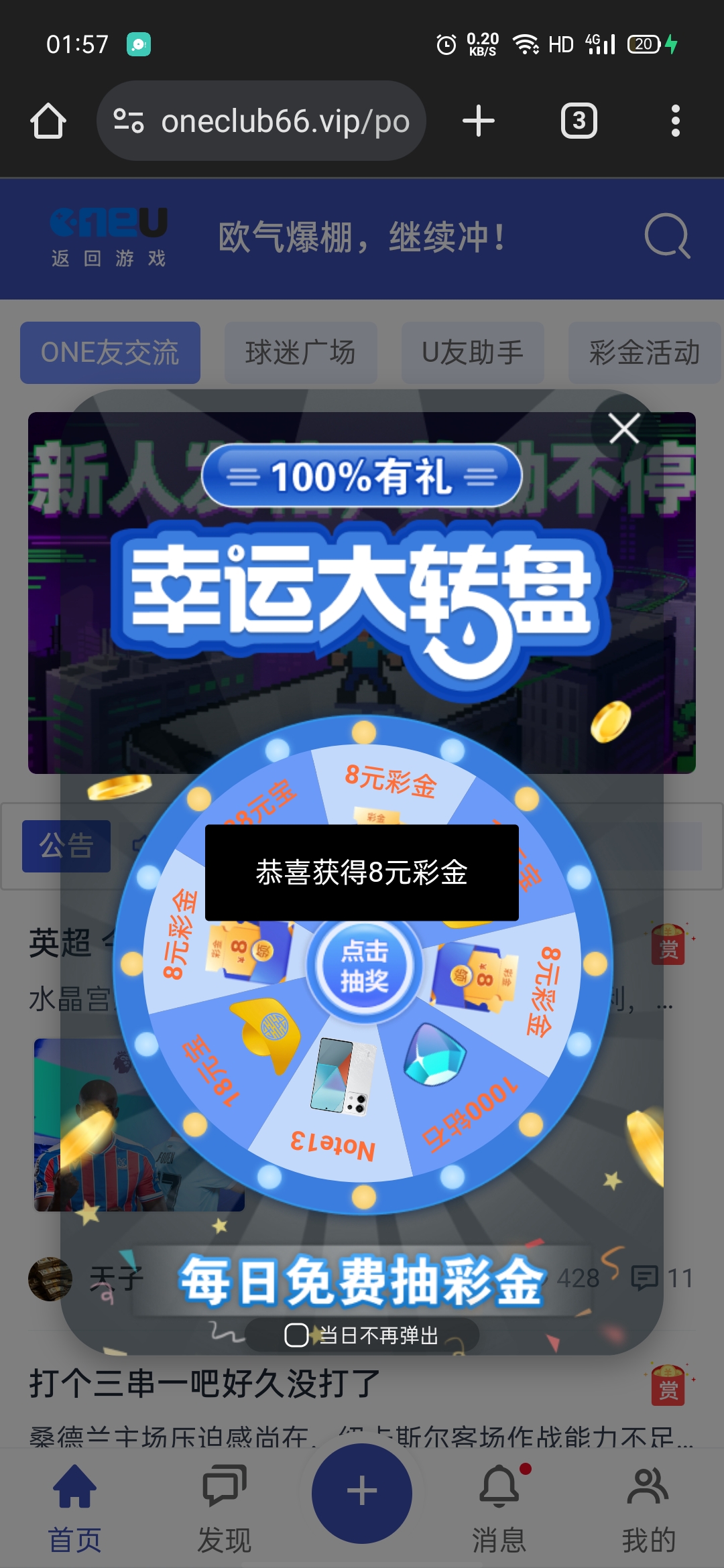Select the 彩金活动 category tab
Screen dimensions: 724x1568
(644, 352)
